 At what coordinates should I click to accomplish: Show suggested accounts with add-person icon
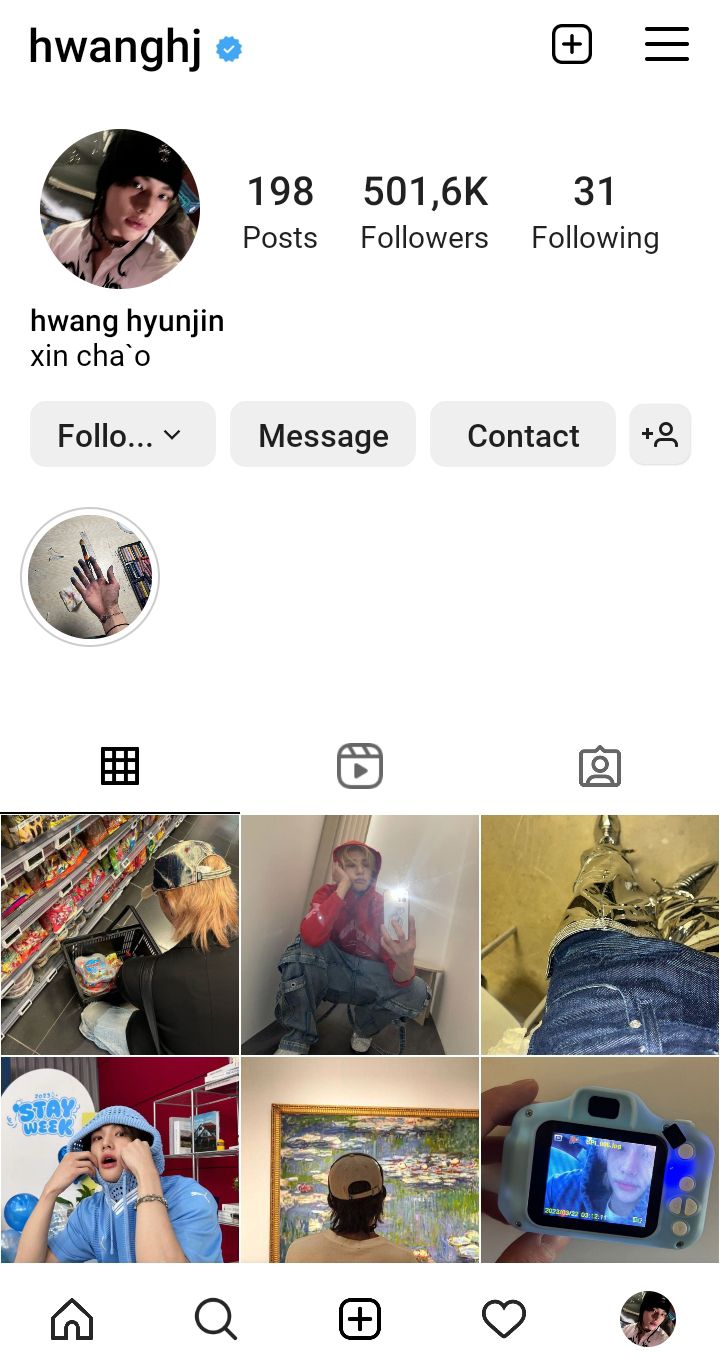point(660,435)
